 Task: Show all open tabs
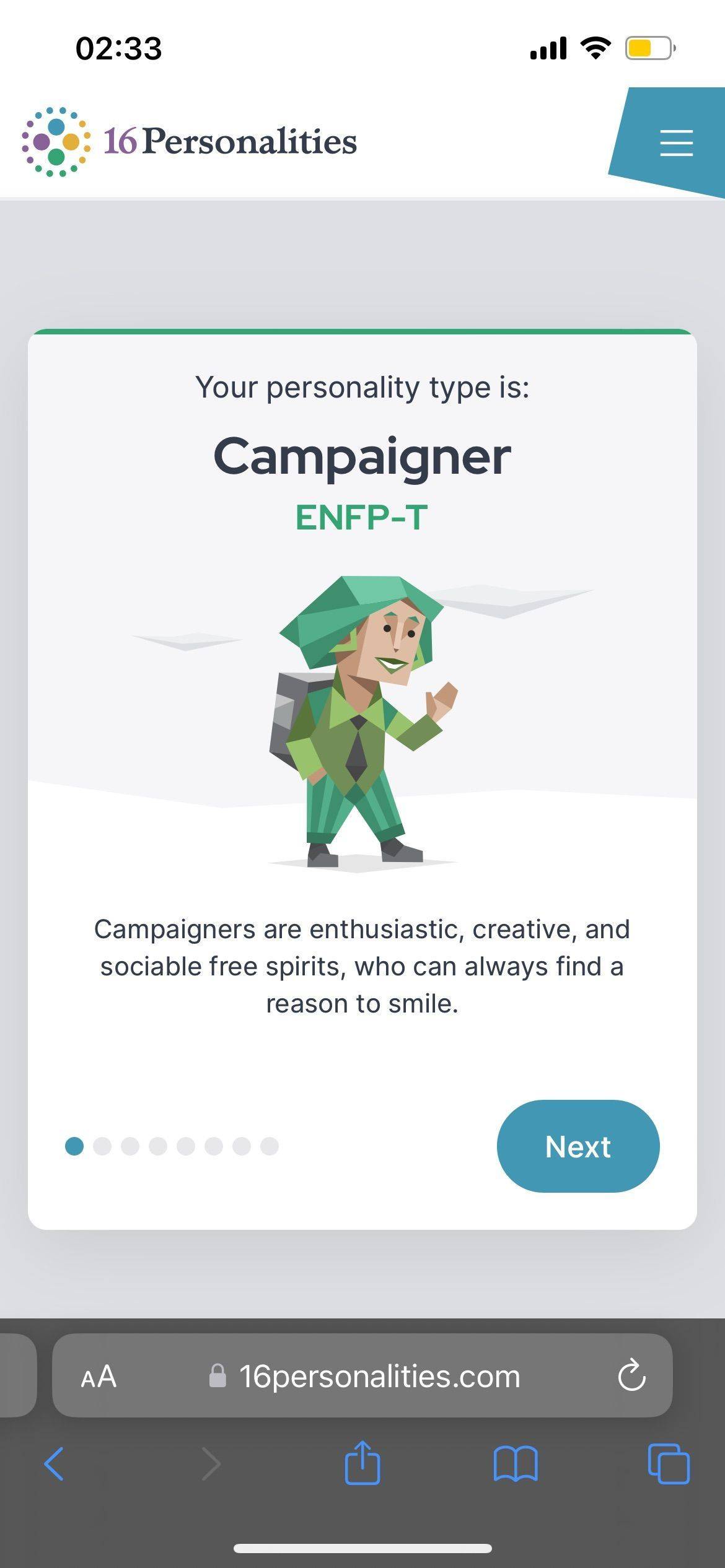(669, 1463)
